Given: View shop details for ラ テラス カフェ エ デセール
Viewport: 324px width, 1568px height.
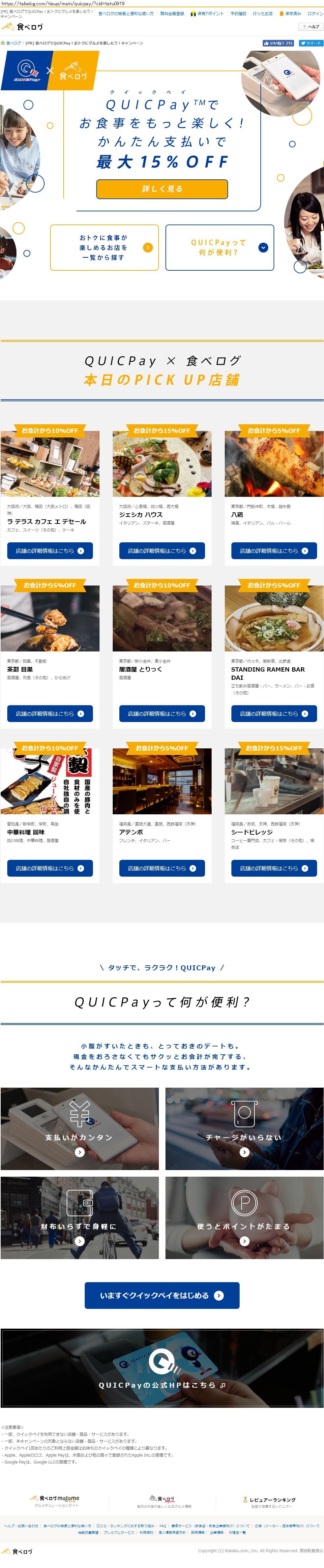Looking at the screenshot, I should 50,551.
